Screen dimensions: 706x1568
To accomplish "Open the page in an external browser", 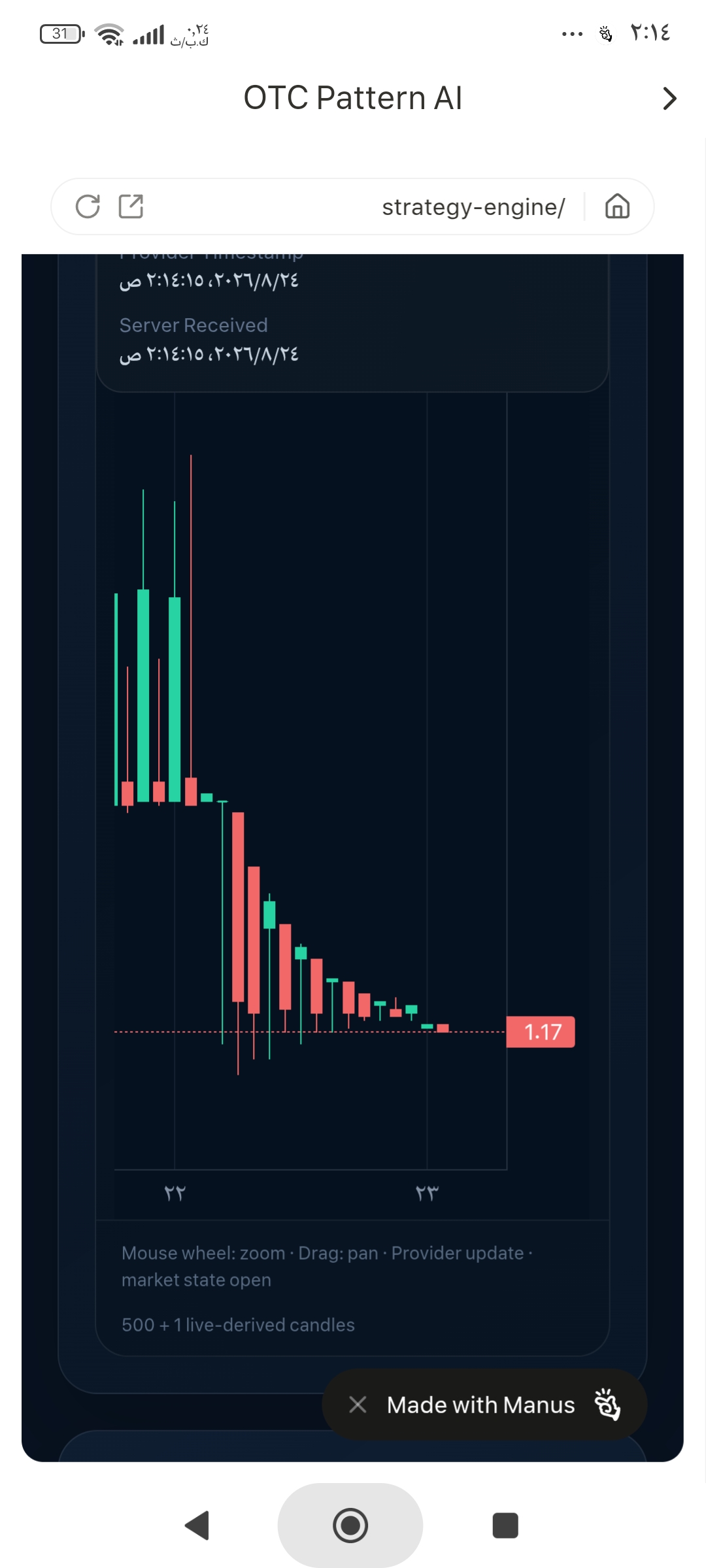I will (131, 206).
